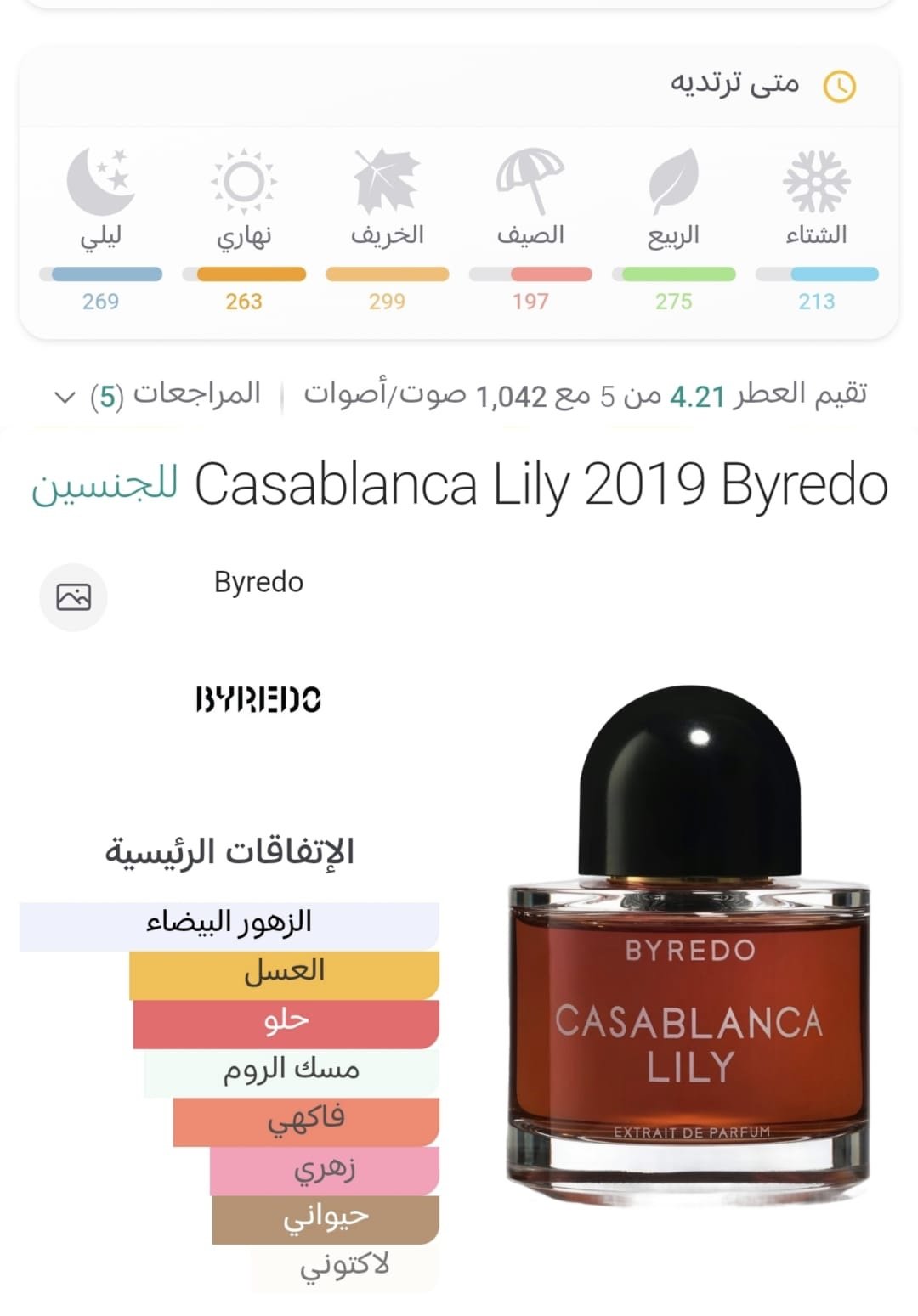The image size is (918, 1316).
Task: Open the Byredo brand link
Action: [258, 583]
